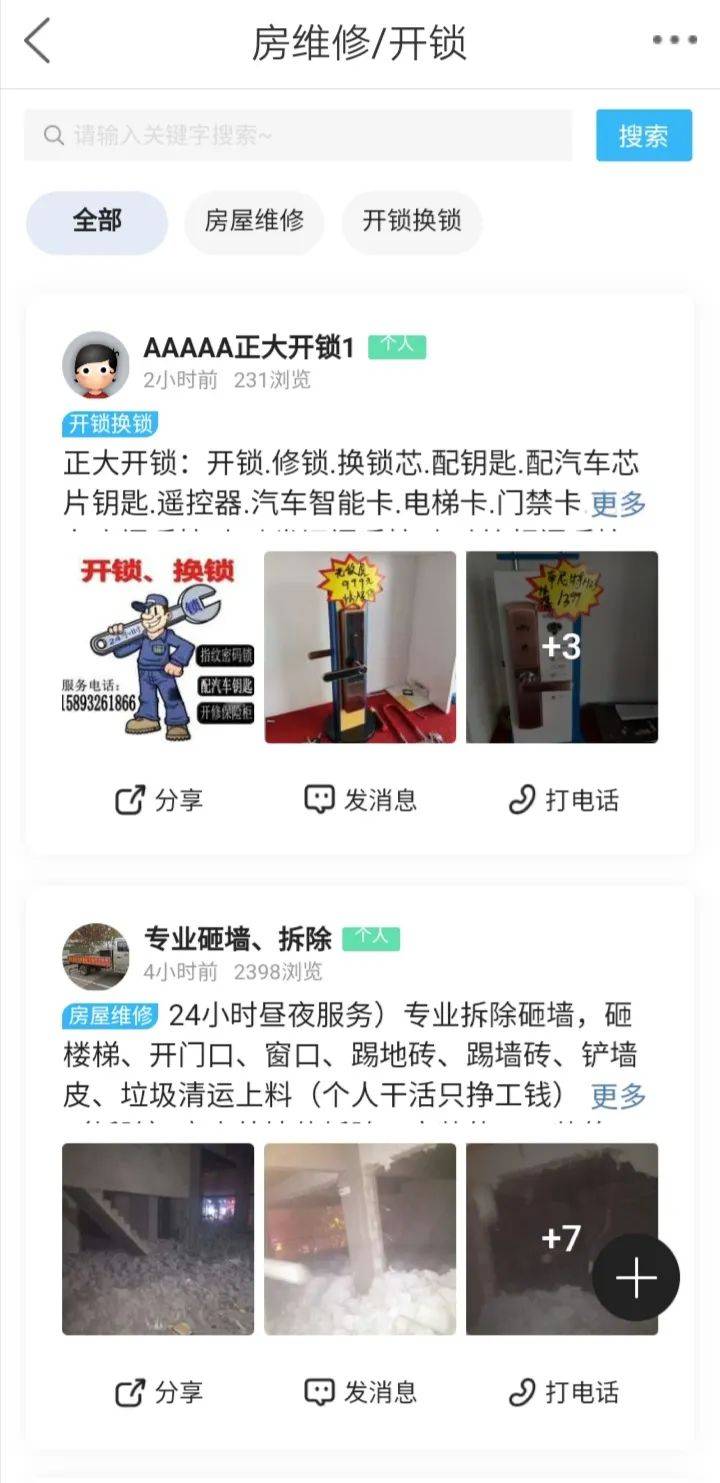Open the 开锁、换锁 cartoon image
The width and height of the screenshot is (720, 1483).
158,647
